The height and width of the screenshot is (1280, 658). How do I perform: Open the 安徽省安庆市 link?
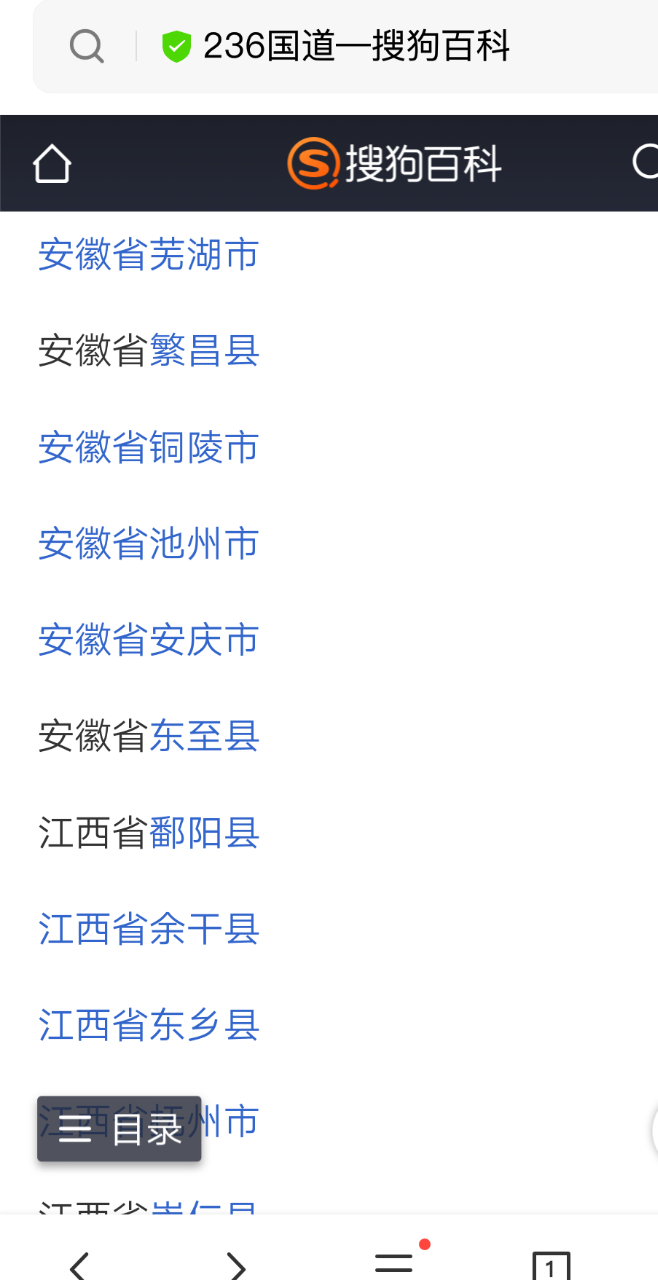[148, 640]
